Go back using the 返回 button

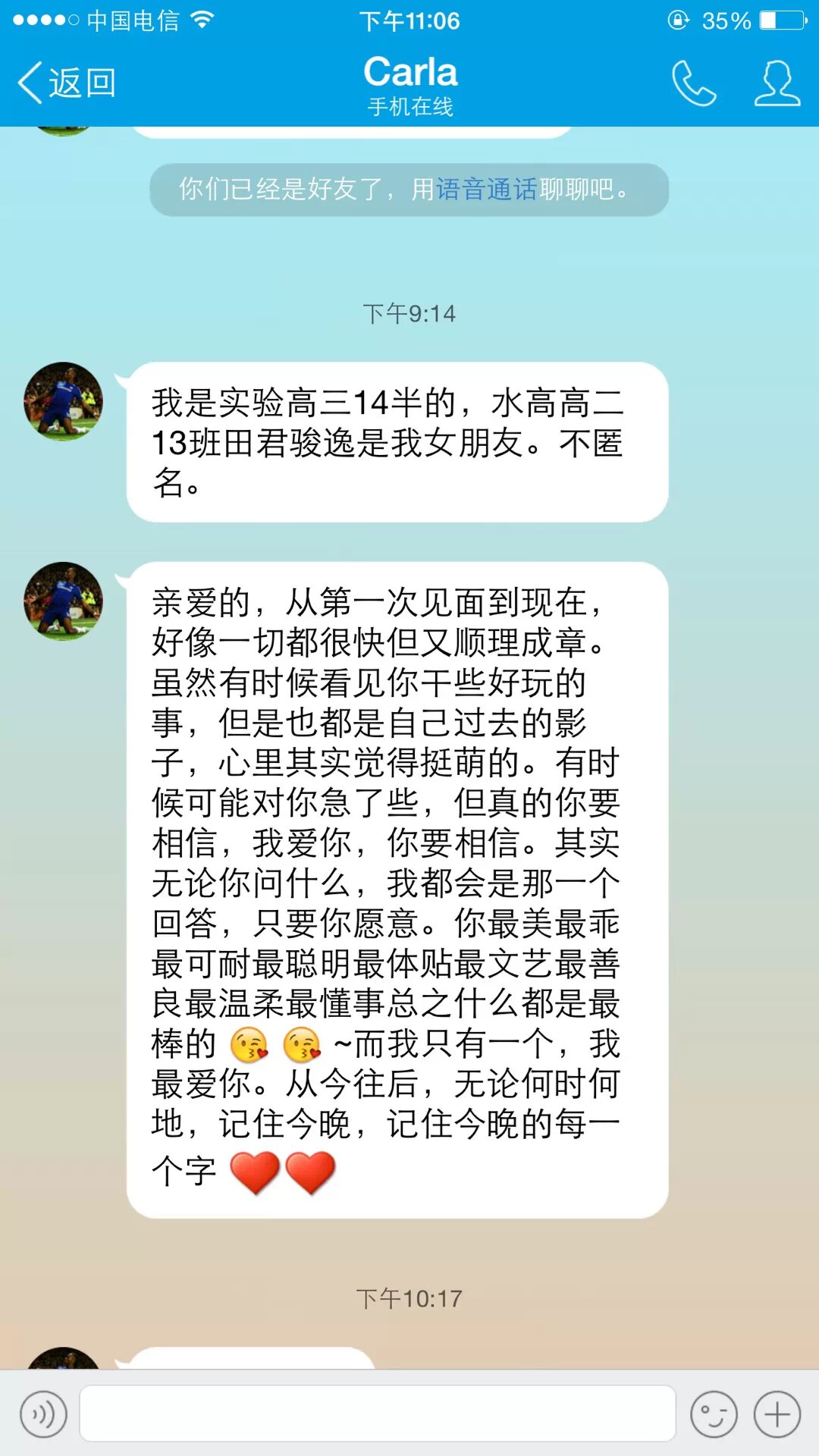[x=67, y=83]
